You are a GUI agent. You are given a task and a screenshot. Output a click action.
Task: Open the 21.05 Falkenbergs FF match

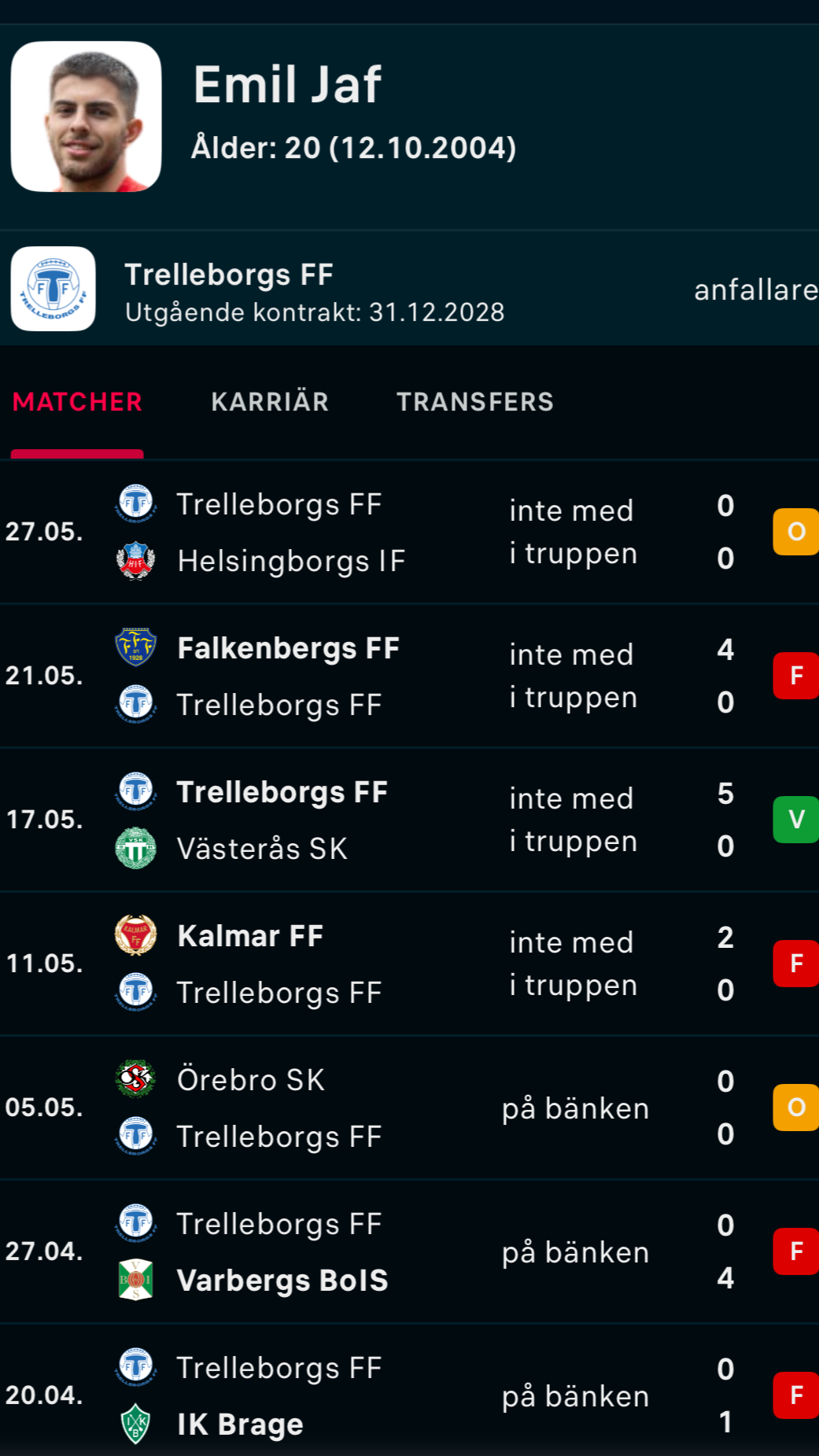(409, 676)
